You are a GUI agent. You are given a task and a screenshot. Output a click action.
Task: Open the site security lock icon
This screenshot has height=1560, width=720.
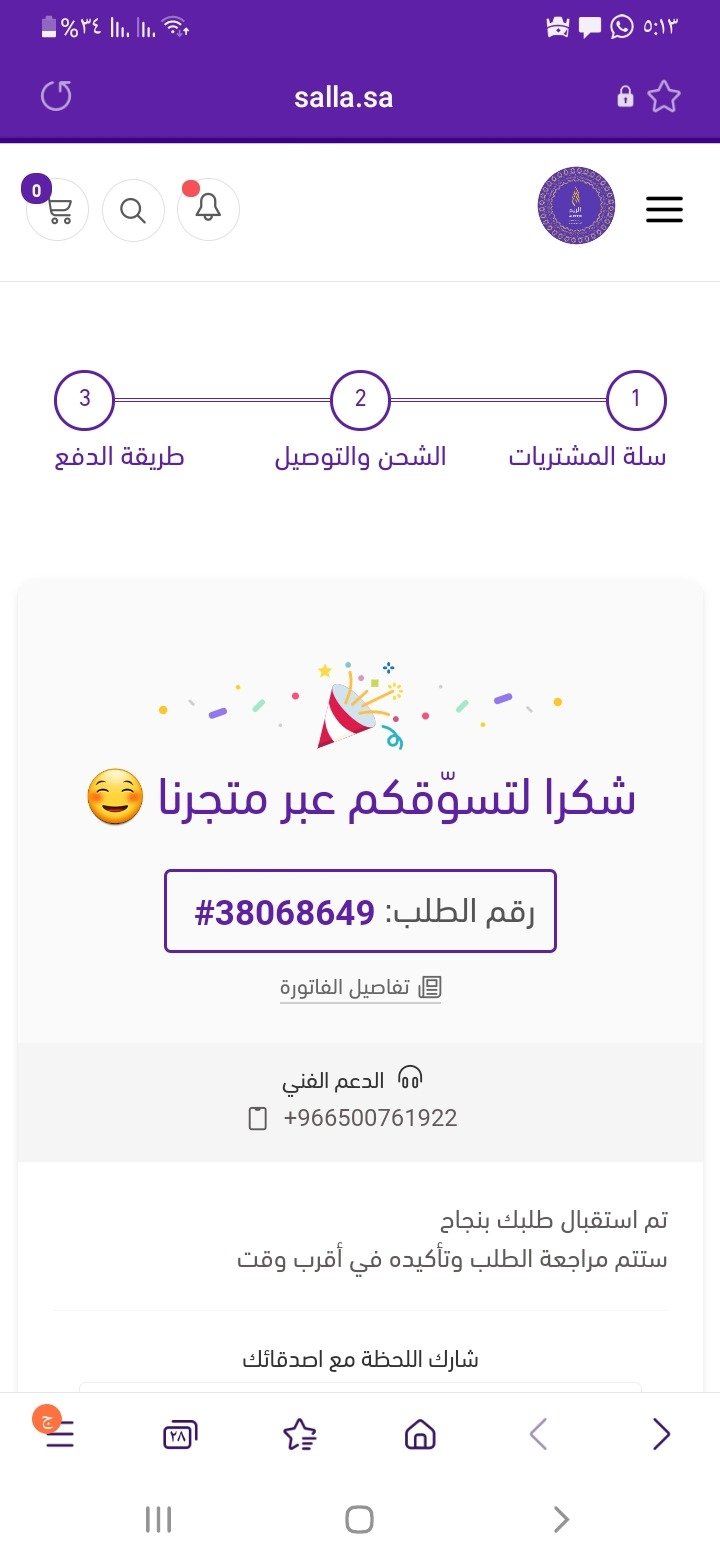point(625,97)
